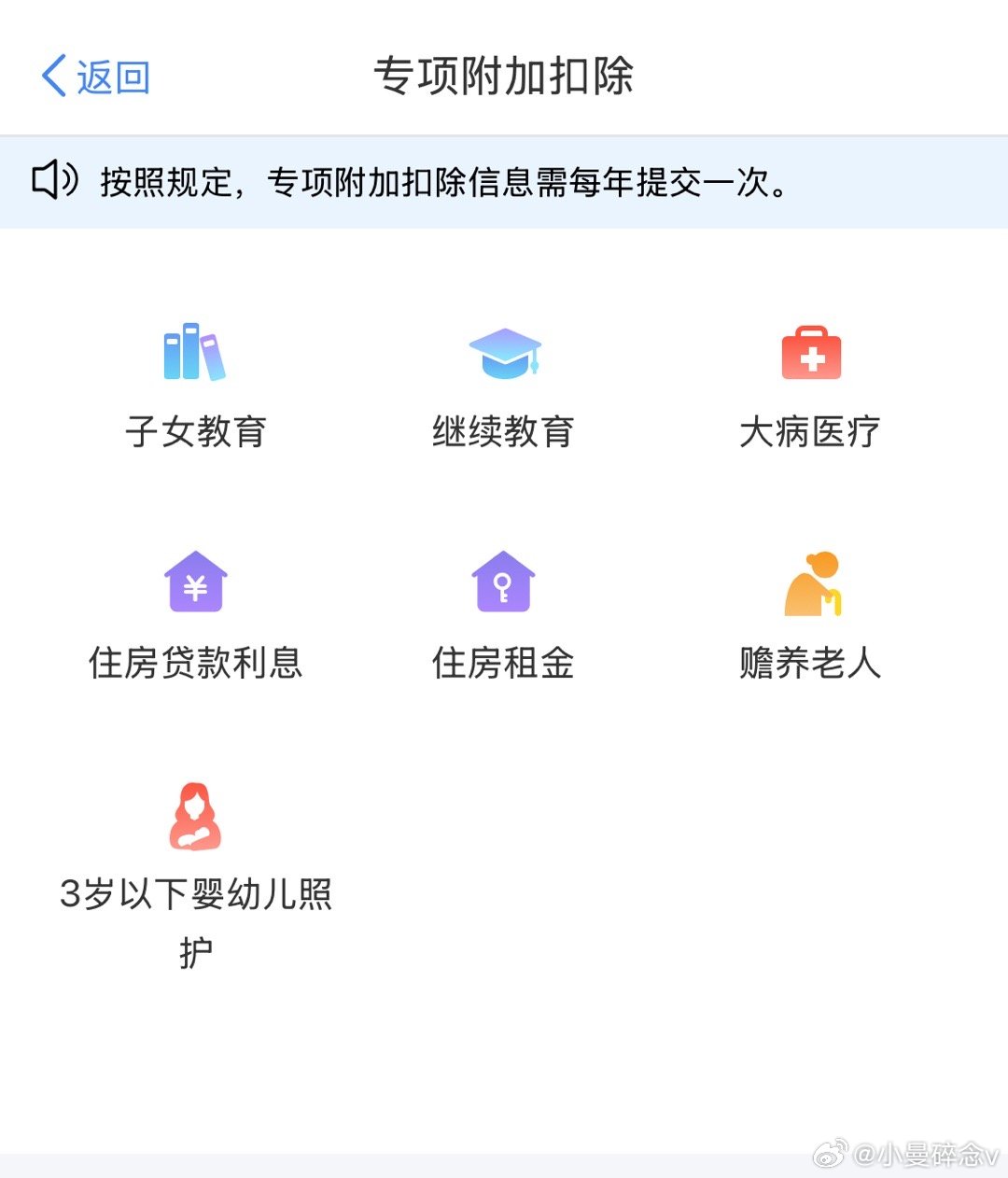Click the 专项附加扣除 page title

click(x=504, y=78)
